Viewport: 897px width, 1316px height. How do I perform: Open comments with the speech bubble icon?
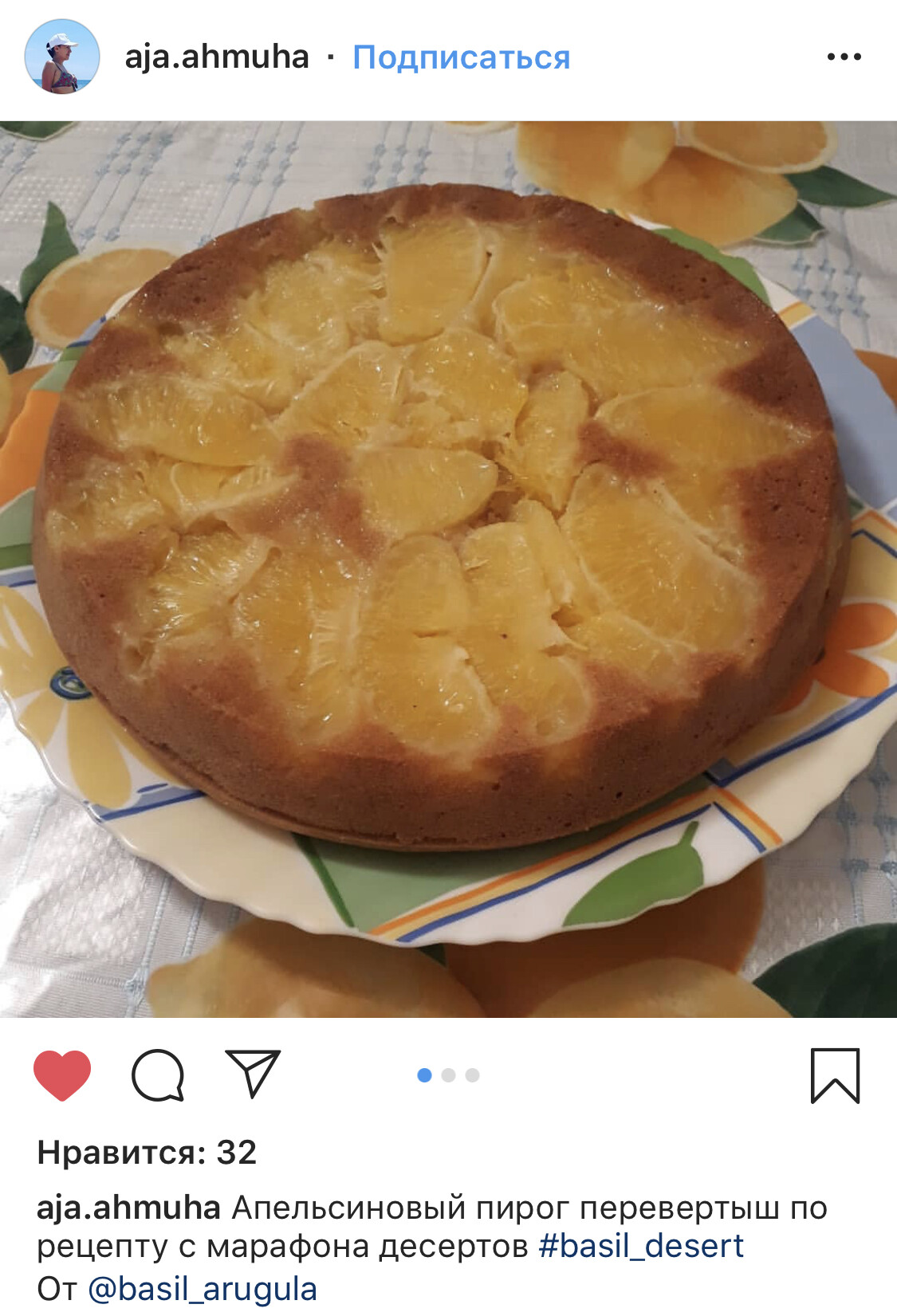158,1075
